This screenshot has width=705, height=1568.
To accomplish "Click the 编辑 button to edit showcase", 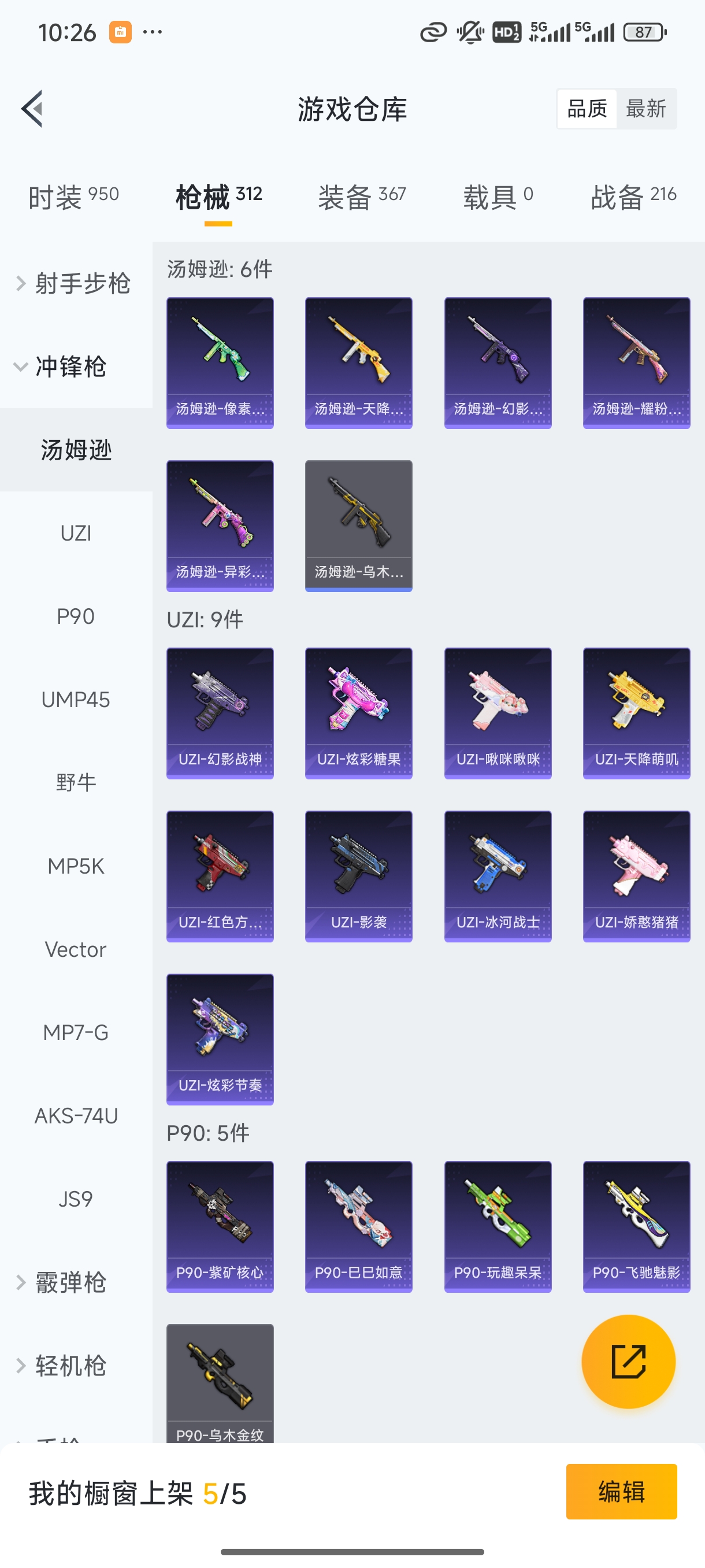I will click(x=622, y=1492).
